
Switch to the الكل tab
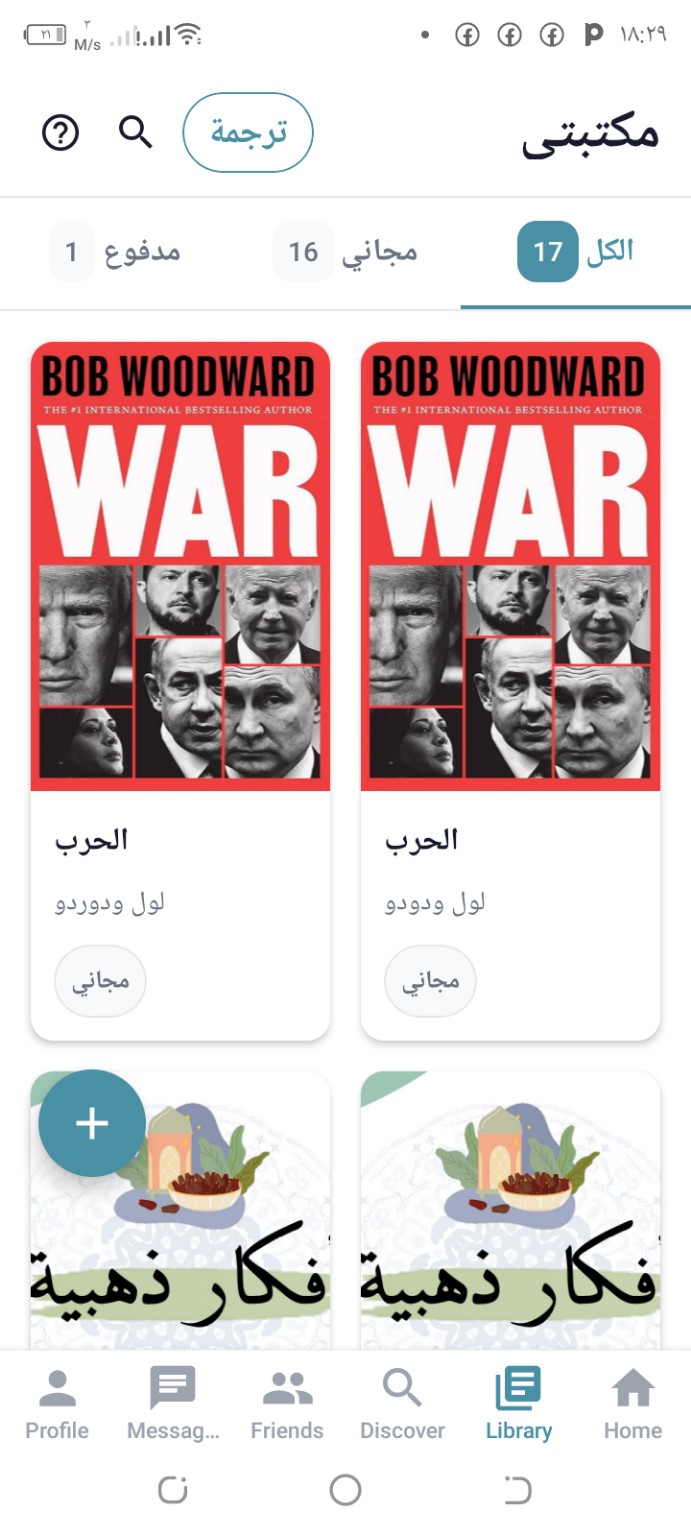click(576, 251)
